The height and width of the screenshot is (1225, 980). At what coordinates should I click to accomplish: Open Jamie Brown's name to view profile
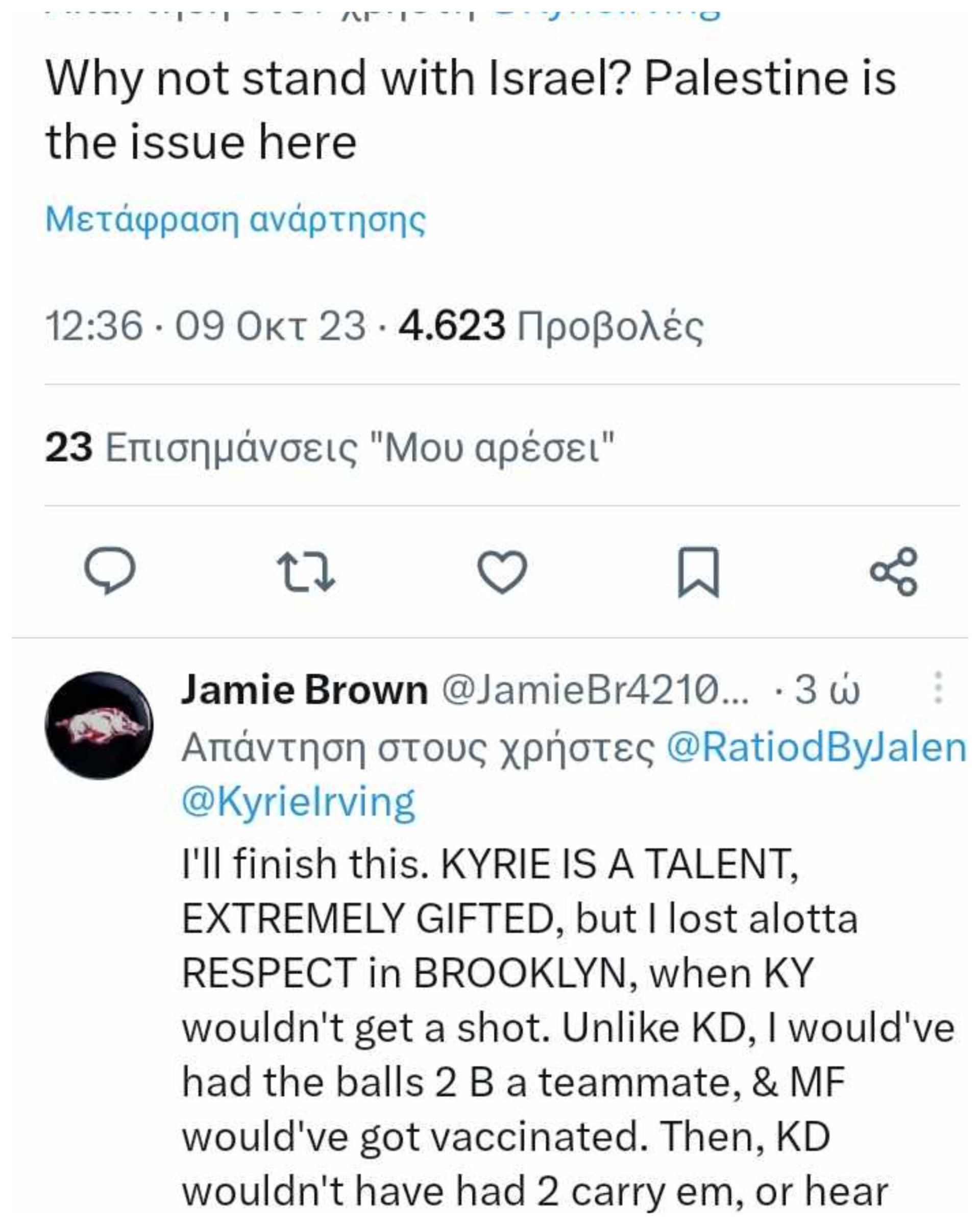tap(304, 690)
